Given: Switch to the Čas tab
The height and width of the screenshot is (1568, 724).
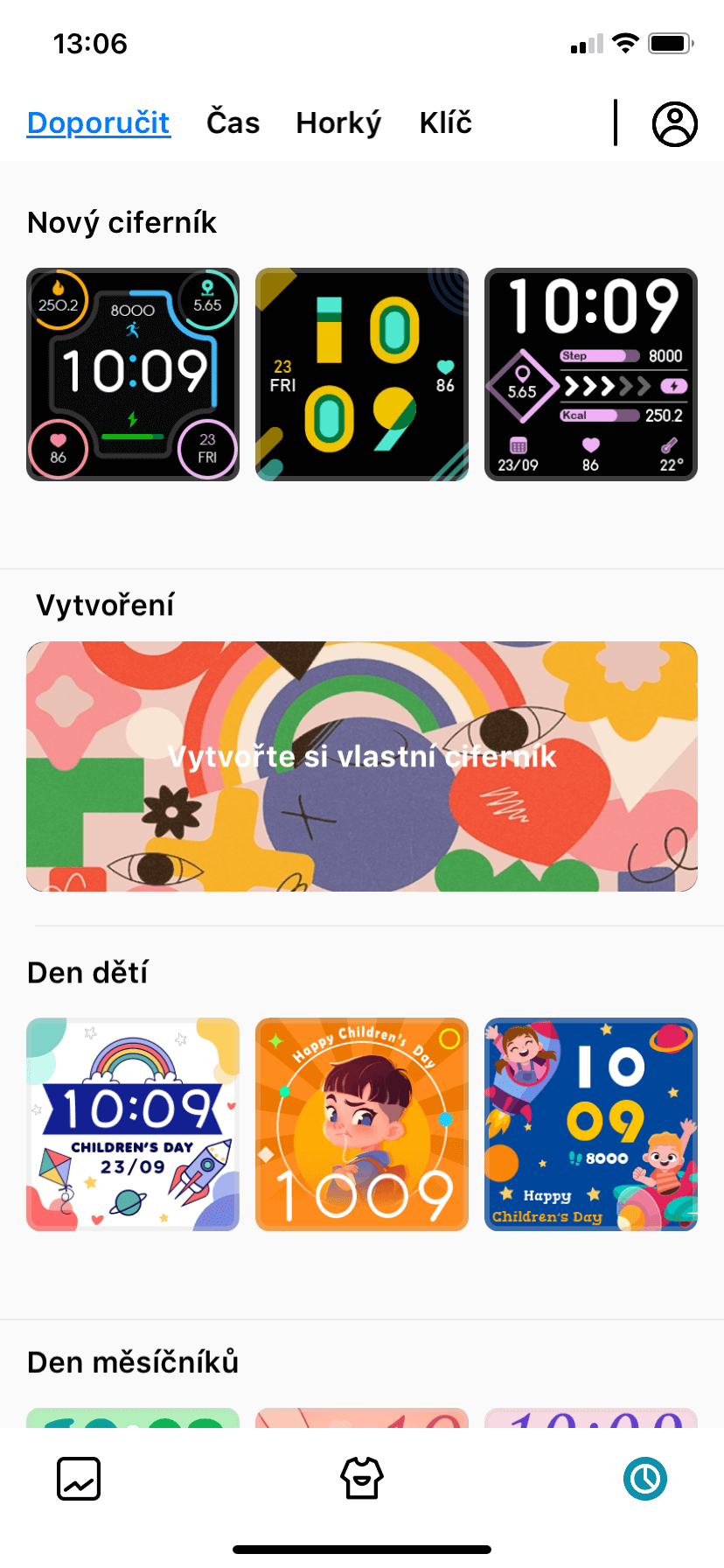Looking at the screenshot, I should [x=233, y=122].
